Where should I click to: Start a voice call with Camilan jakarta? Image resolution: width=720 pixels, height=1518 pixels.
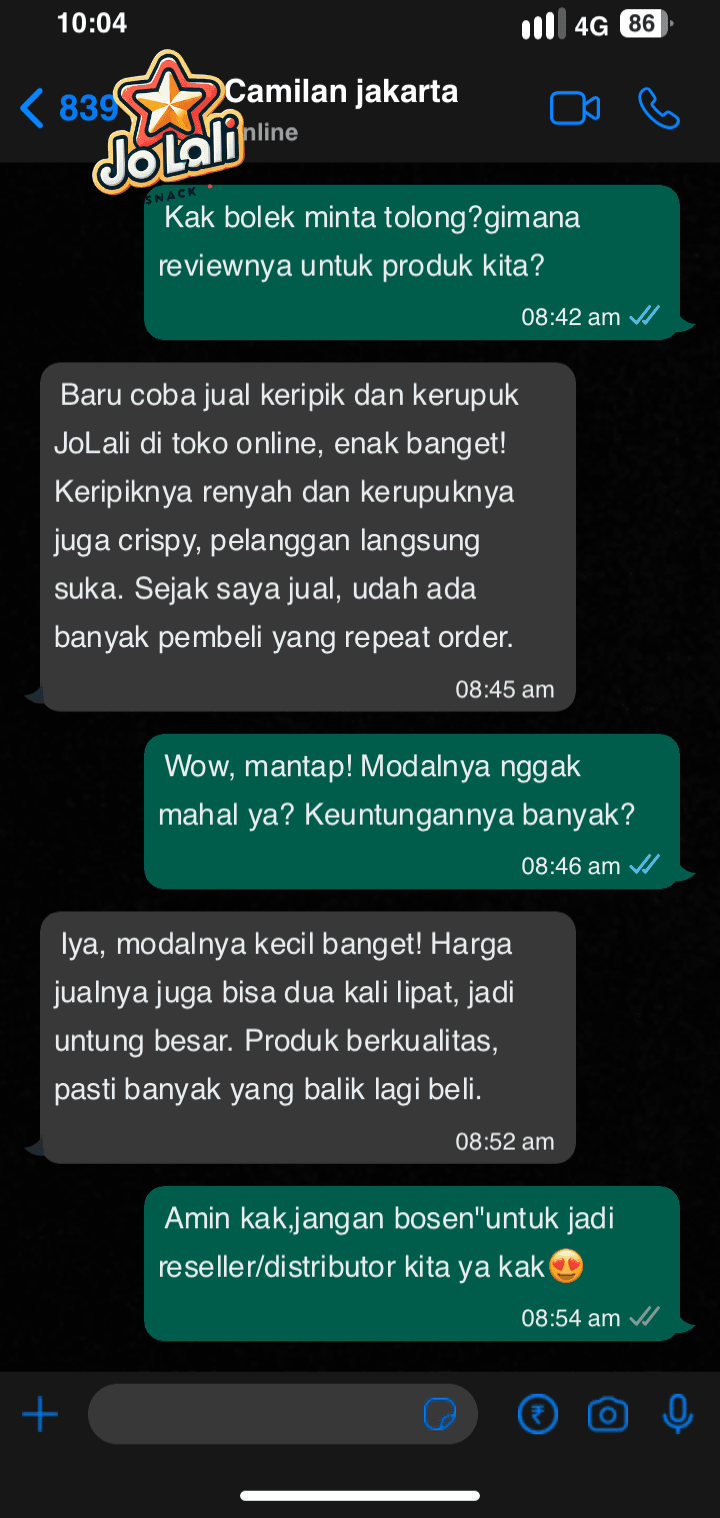pyautogui.click(x=659, y=109)
